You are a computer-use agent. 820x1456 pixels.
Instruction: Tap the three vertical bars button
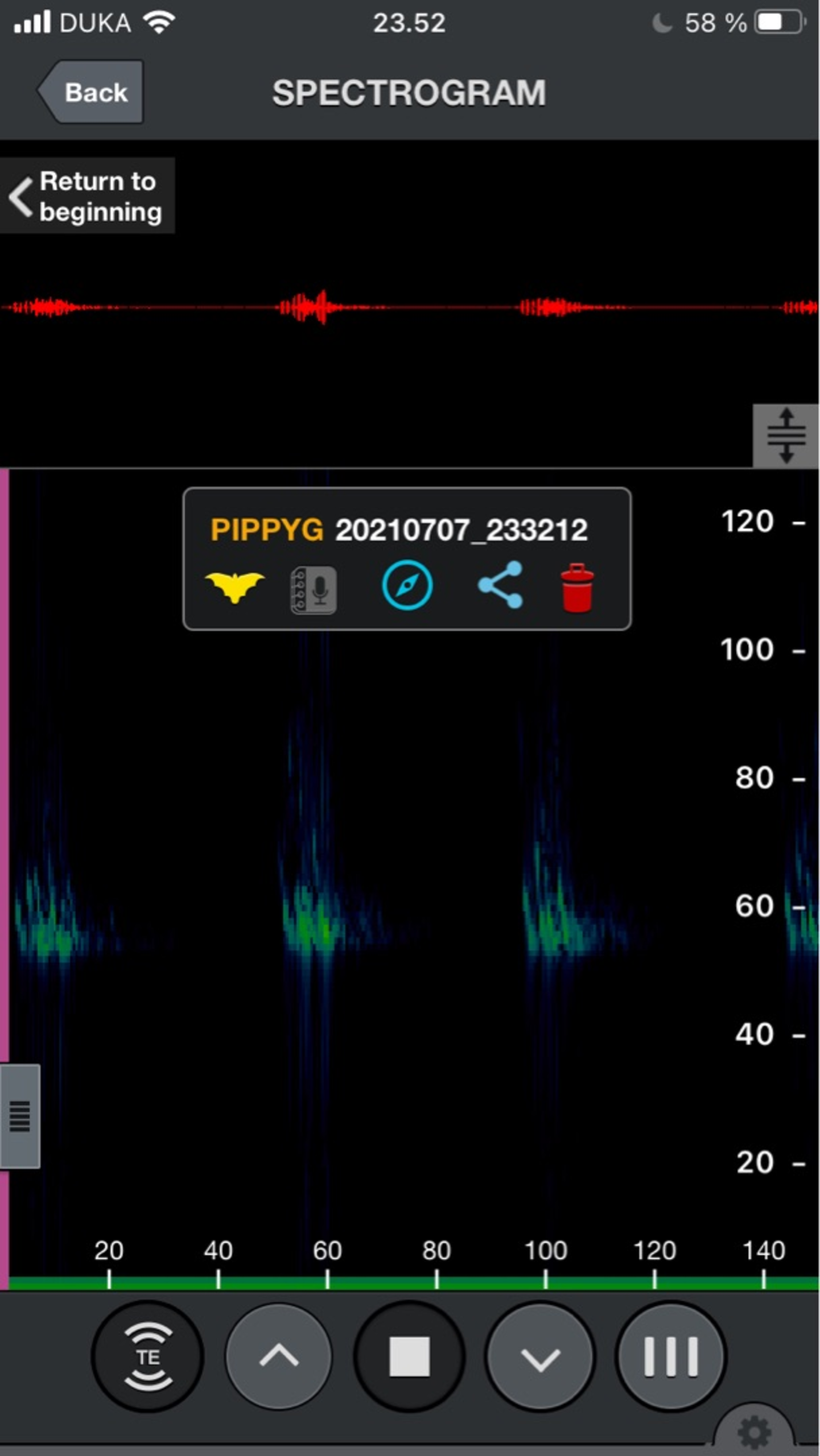click(671, 1356)
